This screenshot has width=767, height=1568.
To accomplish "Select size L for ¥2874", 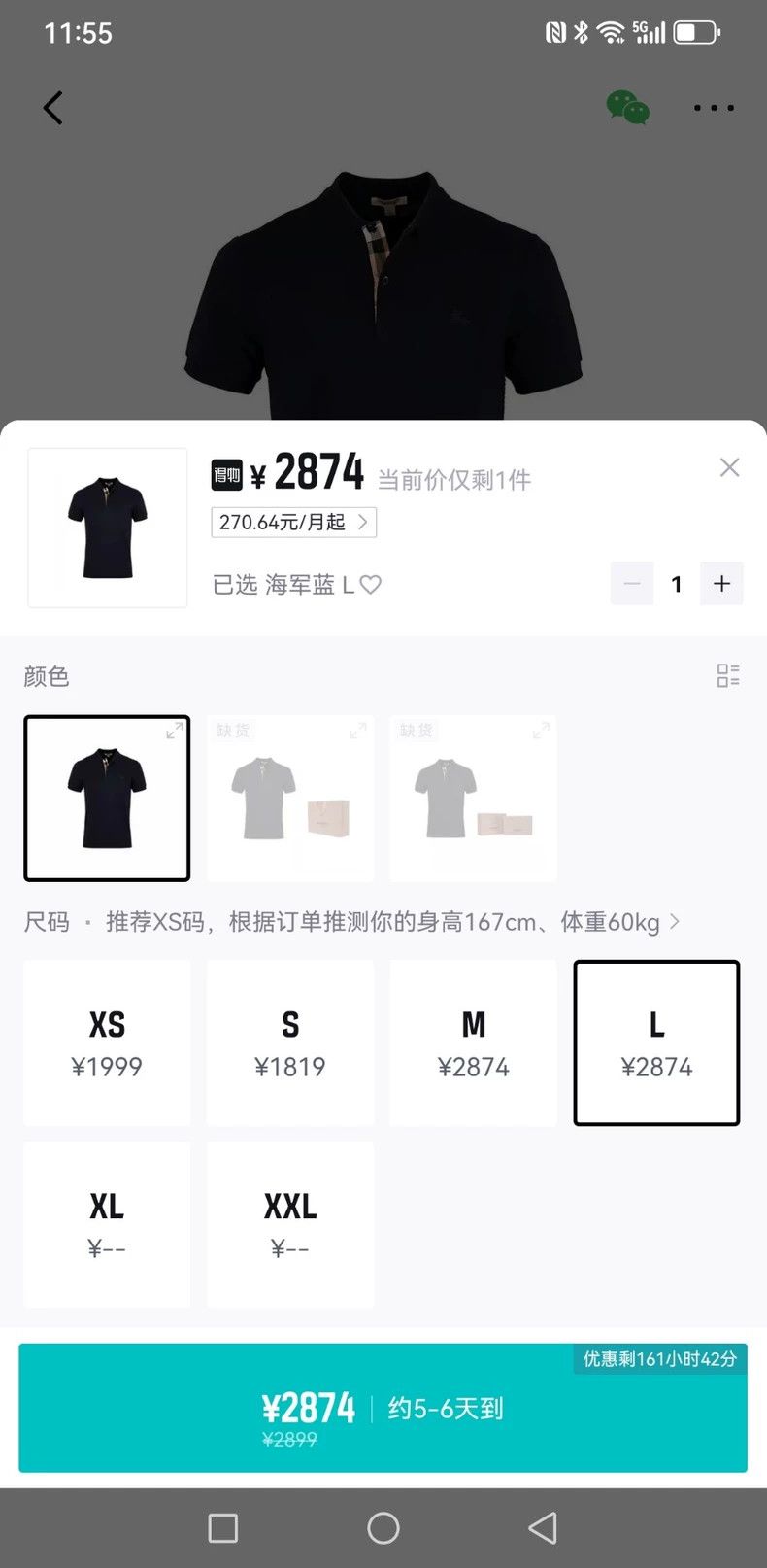I will click(x=656, y=1043).
